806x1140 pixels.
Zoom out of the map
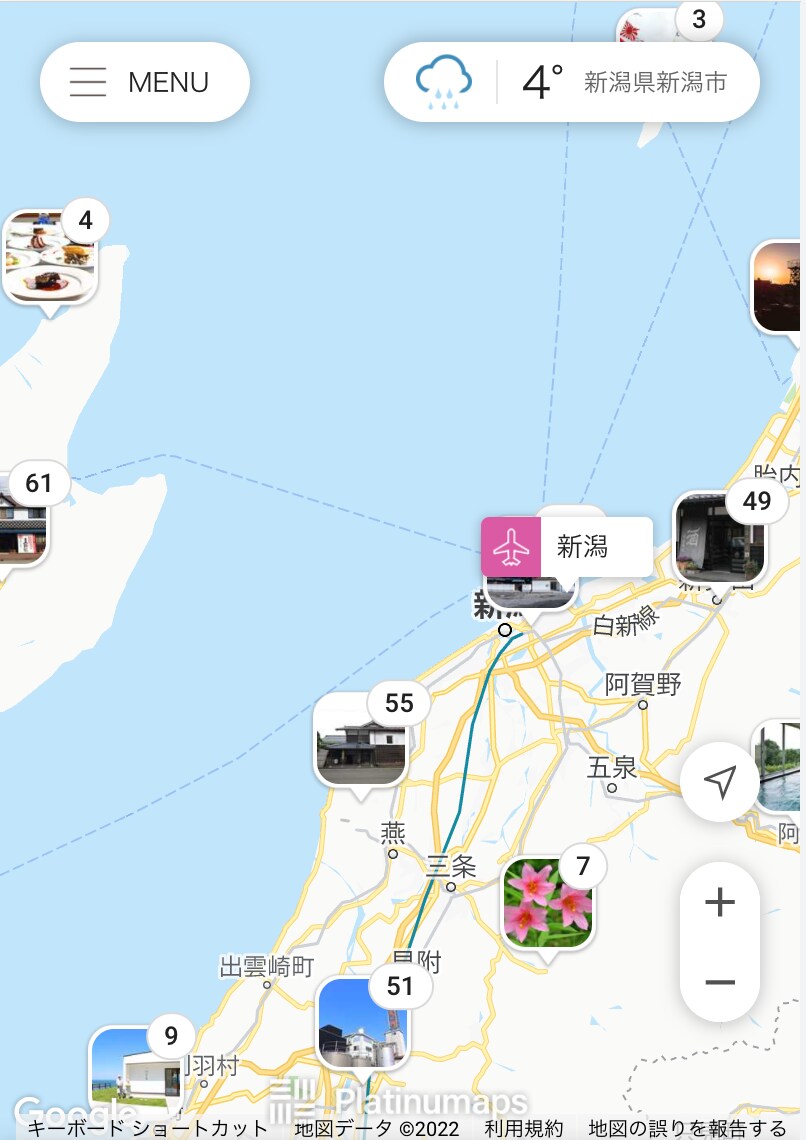(x=719, y=982)
